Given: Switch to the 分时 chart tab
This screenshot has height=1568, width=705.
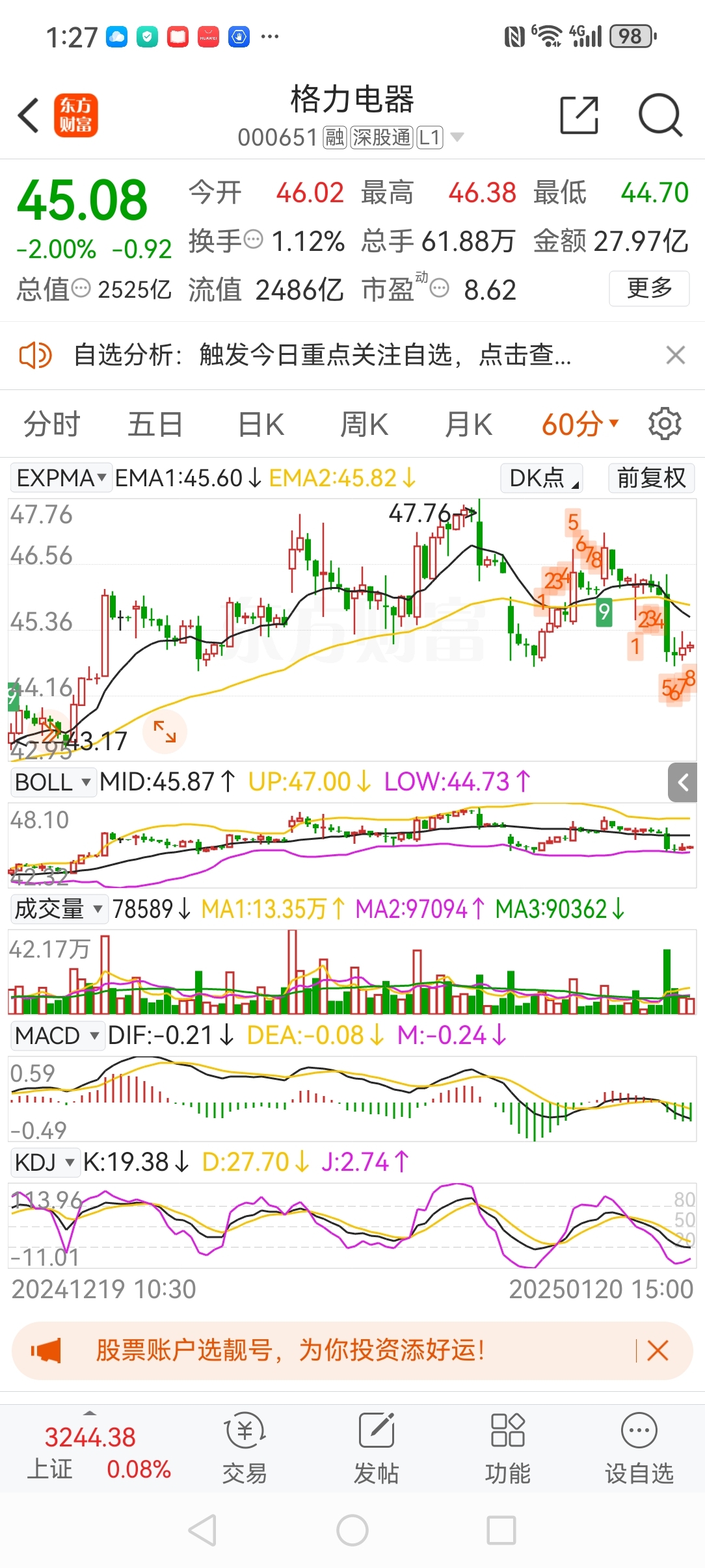Looking at the screenshot, I should (x=51, y=425).
